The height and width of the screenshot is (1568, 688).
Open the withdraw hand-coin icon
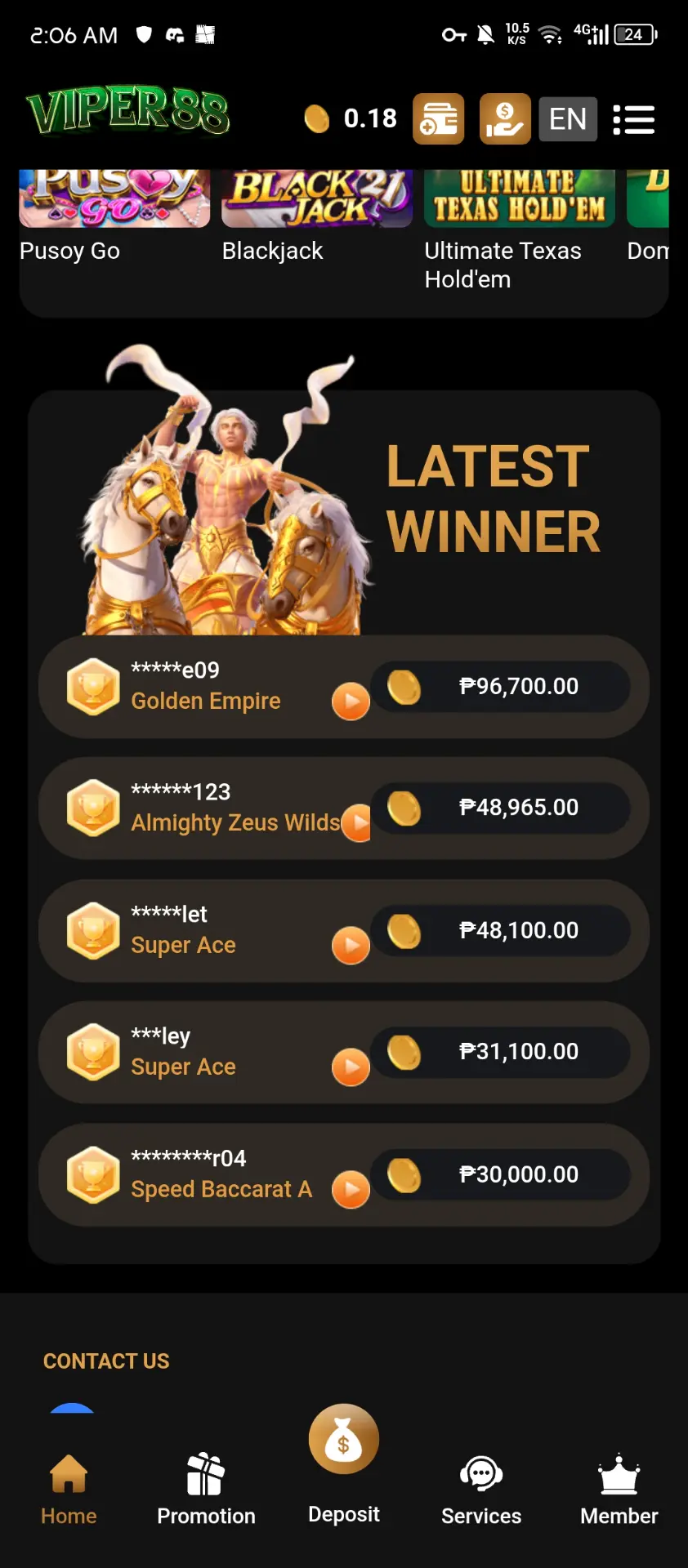click(505, 119)
